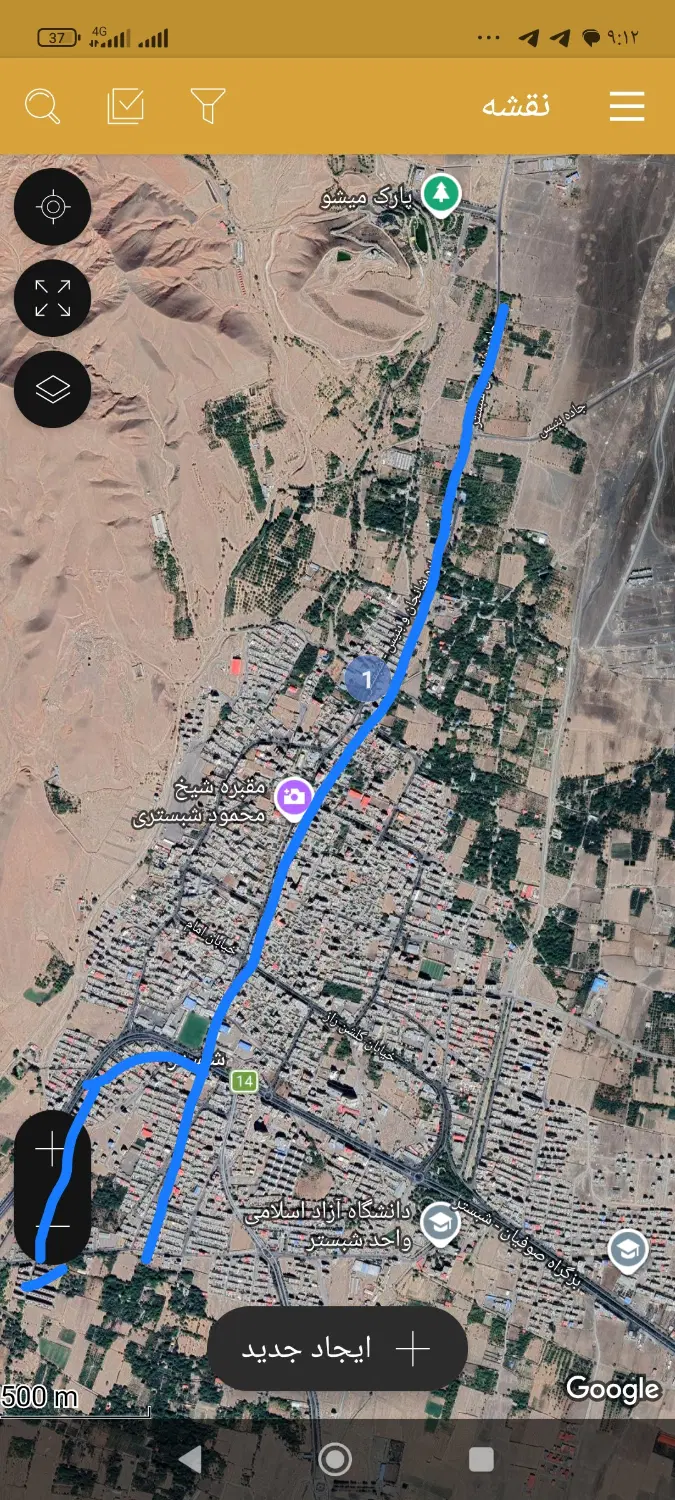The height and width of the screenshot is (1500, 675).
Task: Open the filter funnel icon
Action: tap(208, 106)
